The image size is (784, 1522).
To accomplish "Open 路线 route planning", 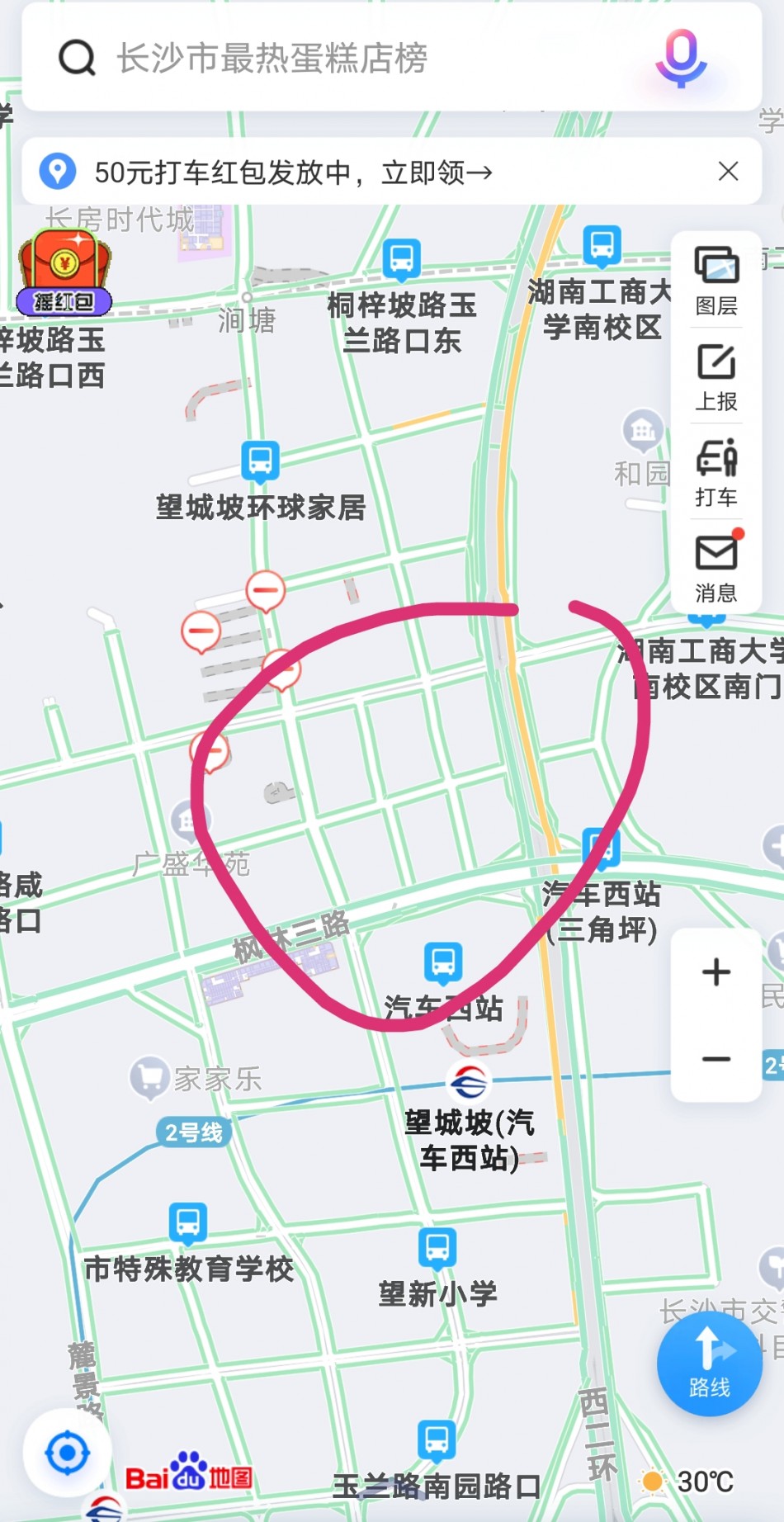I will [x=709, y=1364].
